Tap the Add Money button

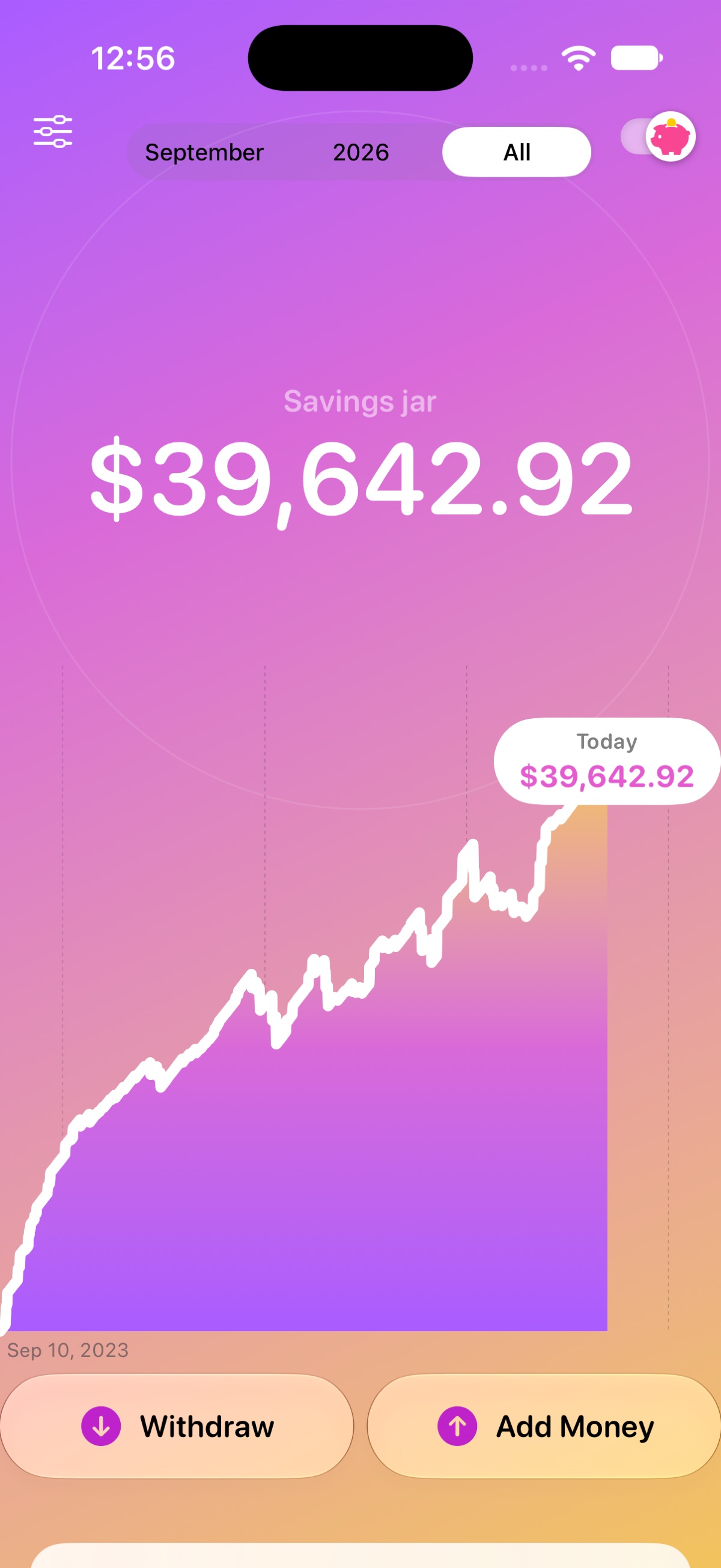[x=544, y=1426]
